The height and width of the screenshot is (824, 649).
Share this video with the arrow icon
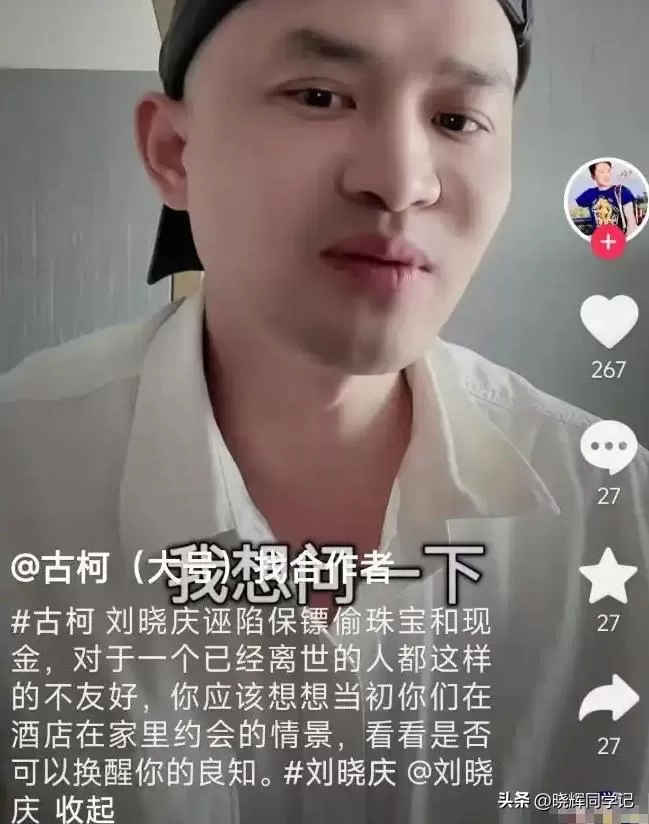(x=608, y=699)
